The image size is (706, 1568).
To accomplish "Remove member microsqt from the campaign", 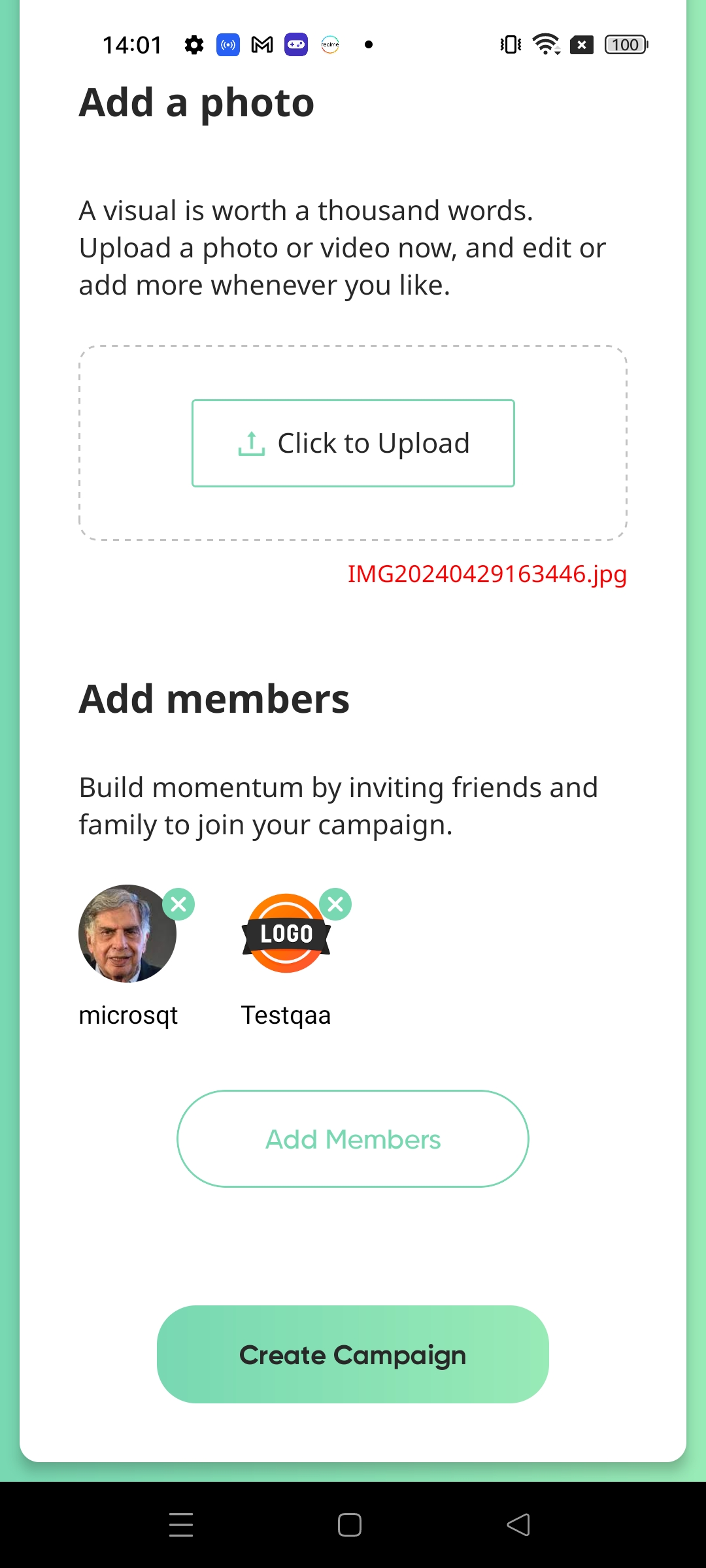I will 178,904.
